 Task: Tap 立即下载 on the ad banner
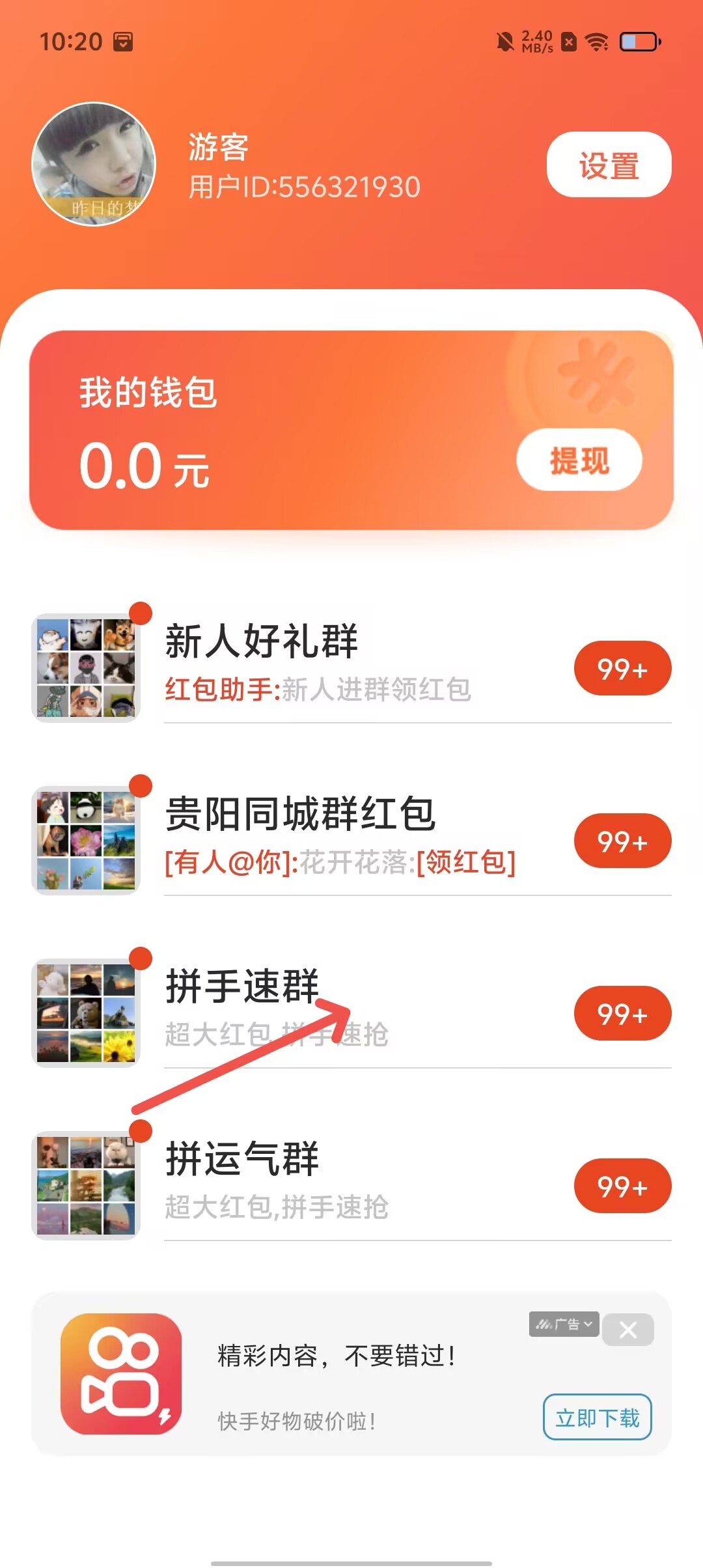597,1417
